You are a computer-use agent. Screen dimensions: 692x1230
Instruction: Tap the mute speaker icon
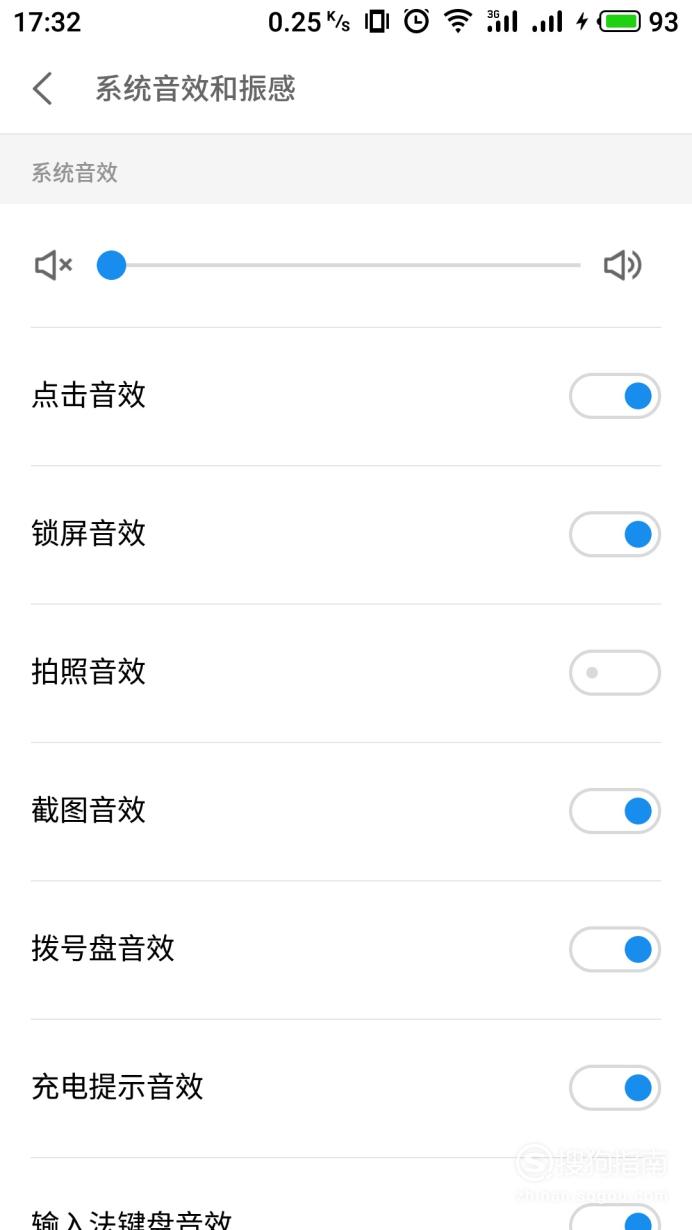point(53,265)
